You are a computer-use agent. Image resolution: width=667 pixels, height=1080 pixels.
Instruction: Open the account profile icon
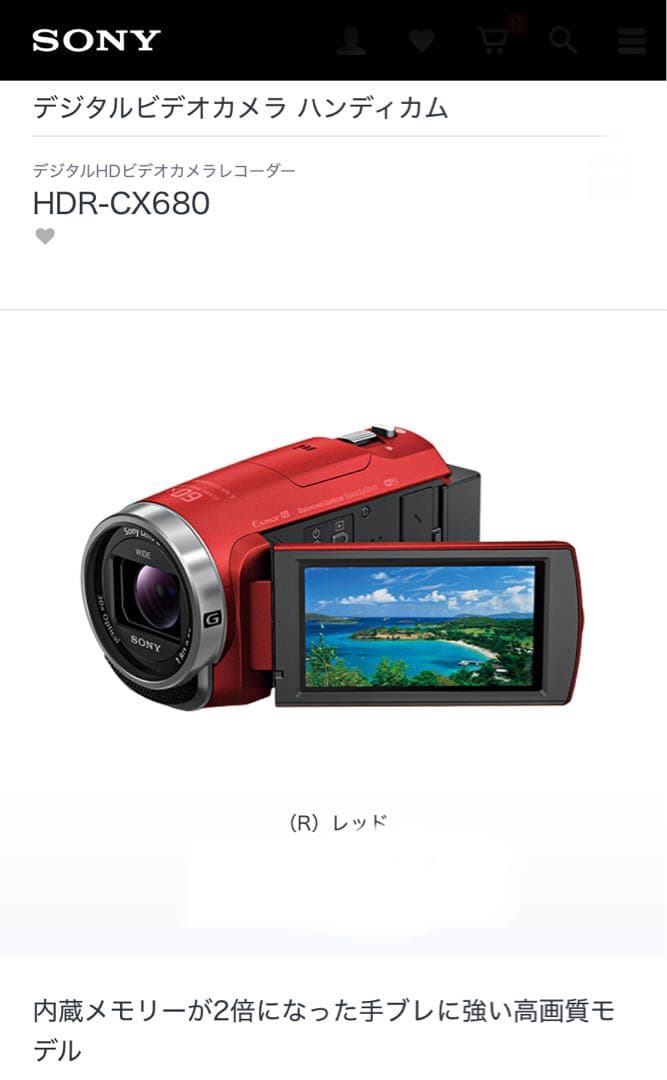(x=350, y=41)
